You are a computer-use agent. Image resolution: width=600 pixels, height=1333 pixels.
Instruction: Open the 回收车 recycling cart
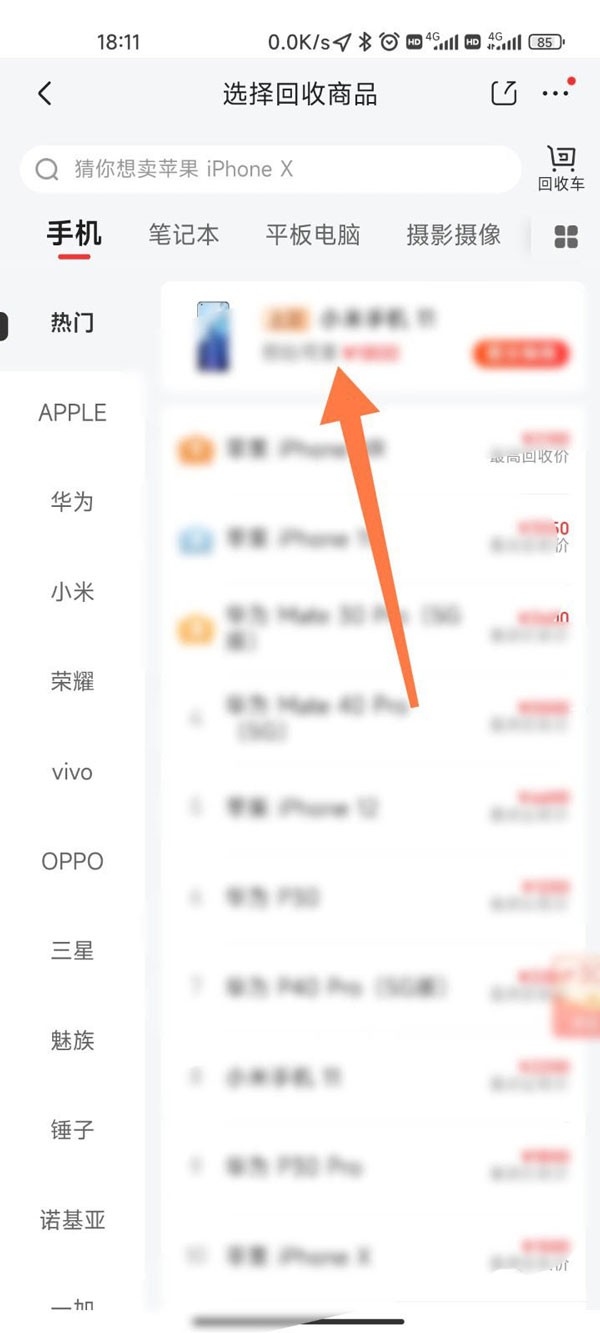[561, 168]
